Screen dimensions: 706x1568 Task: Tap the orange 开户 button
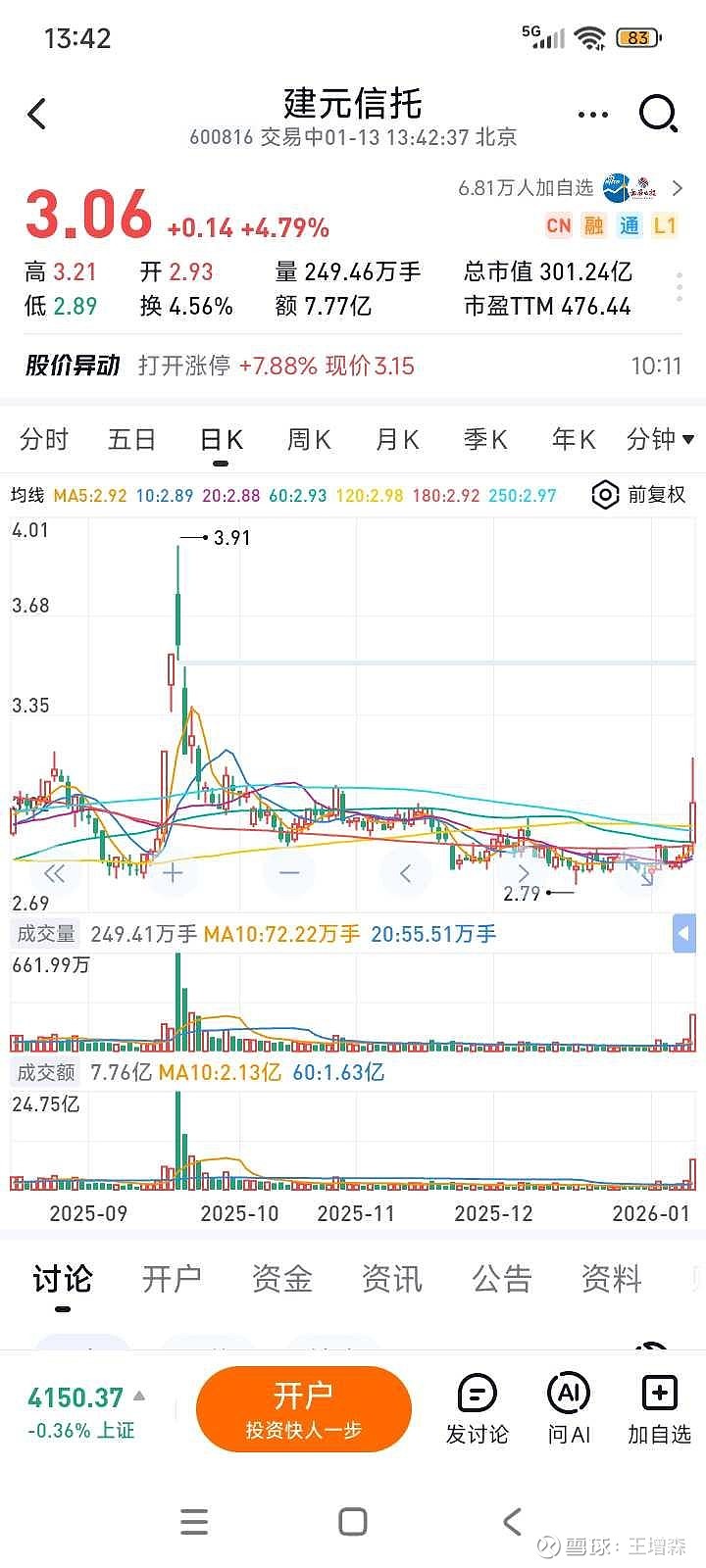click(x=303, y=1409)
